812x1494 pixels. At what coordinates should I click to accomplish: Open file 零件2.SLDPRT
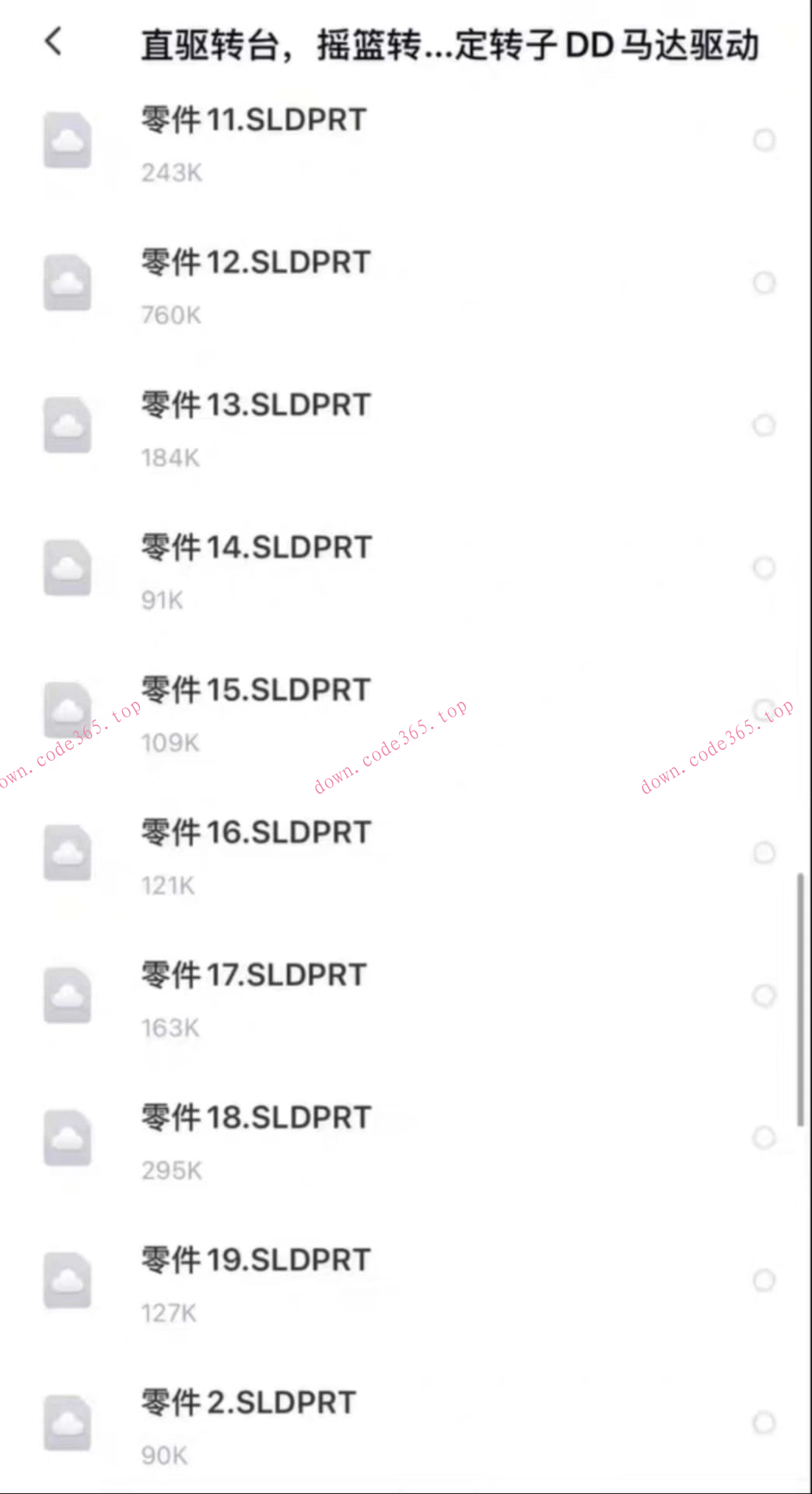pyautogui.click(x=247, y=1402)
